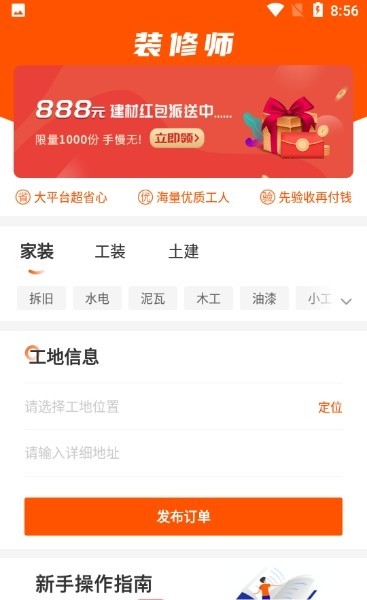Screen dimensions: 367x600
Task: Choose the 拆旧 work type chip
Action: pos(41,298)
